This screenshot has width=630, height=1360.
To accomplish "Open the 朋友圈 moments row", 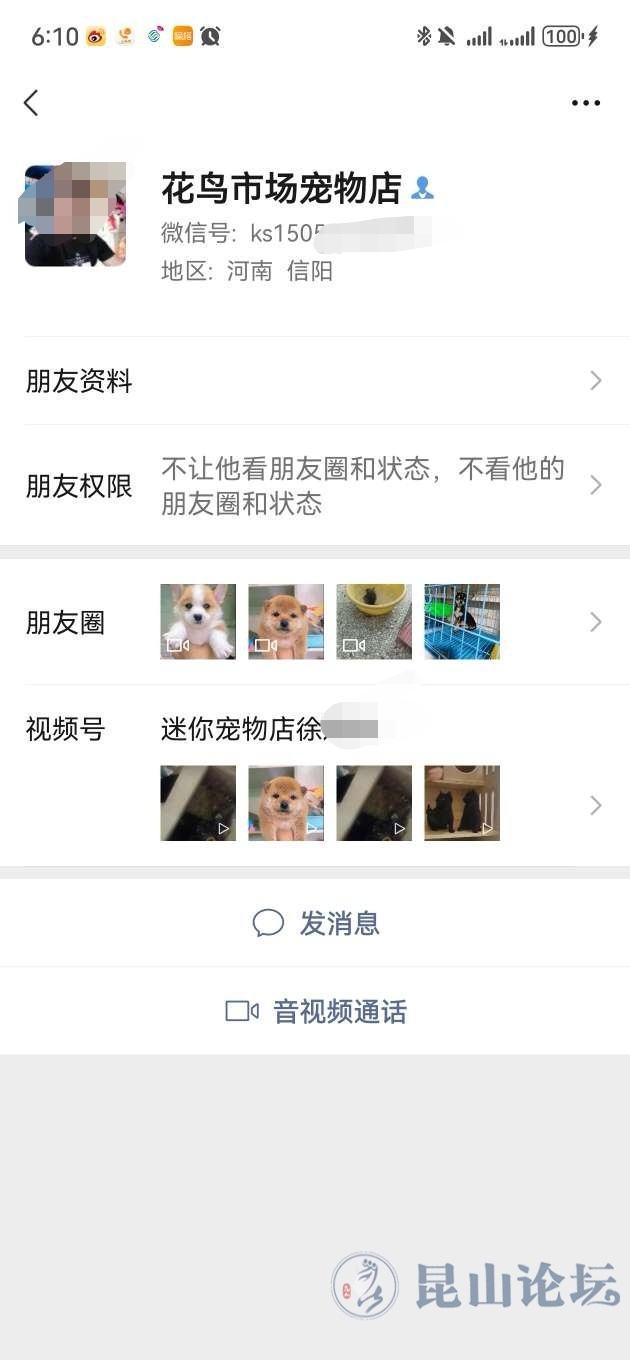I will coord(315,622).
